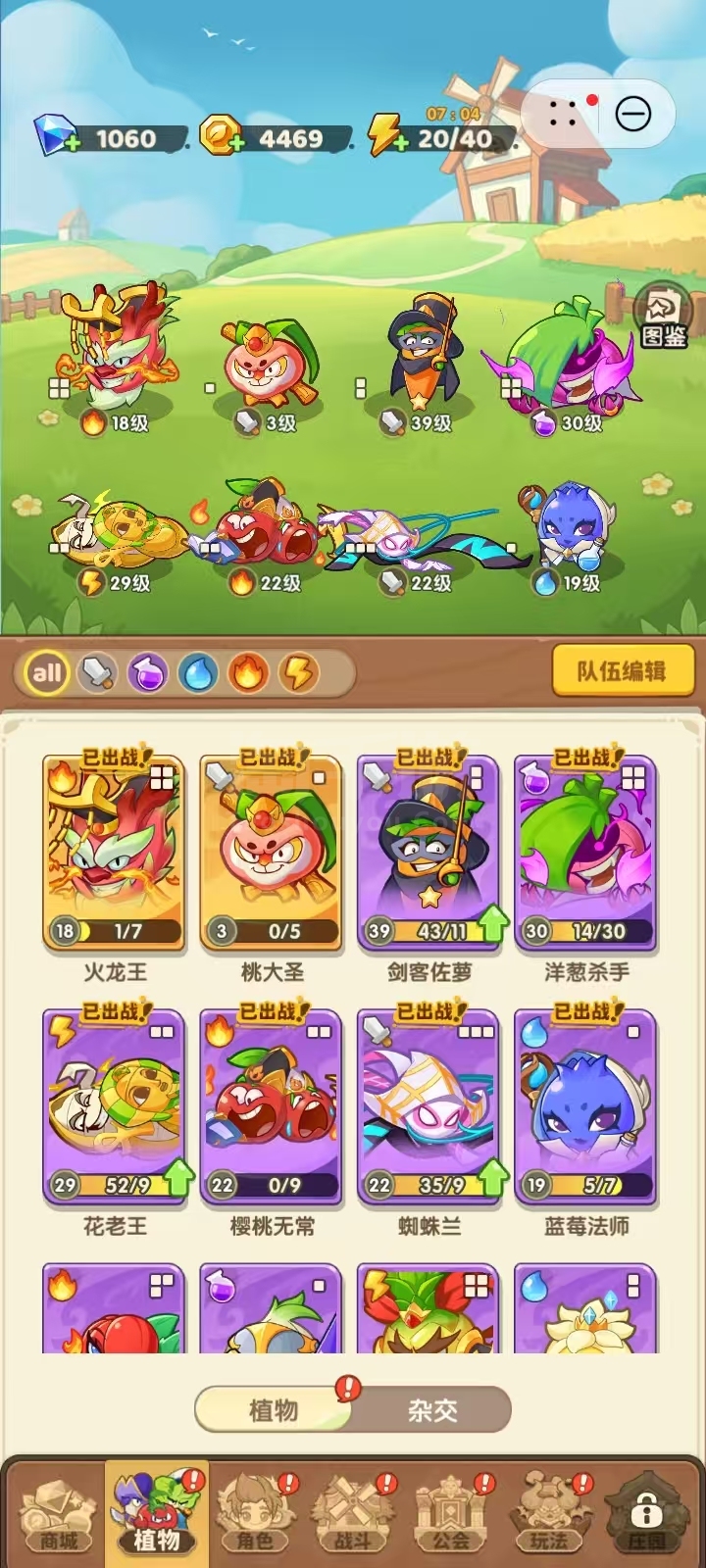Open the 火龙王 plant card

coord(114,853)
